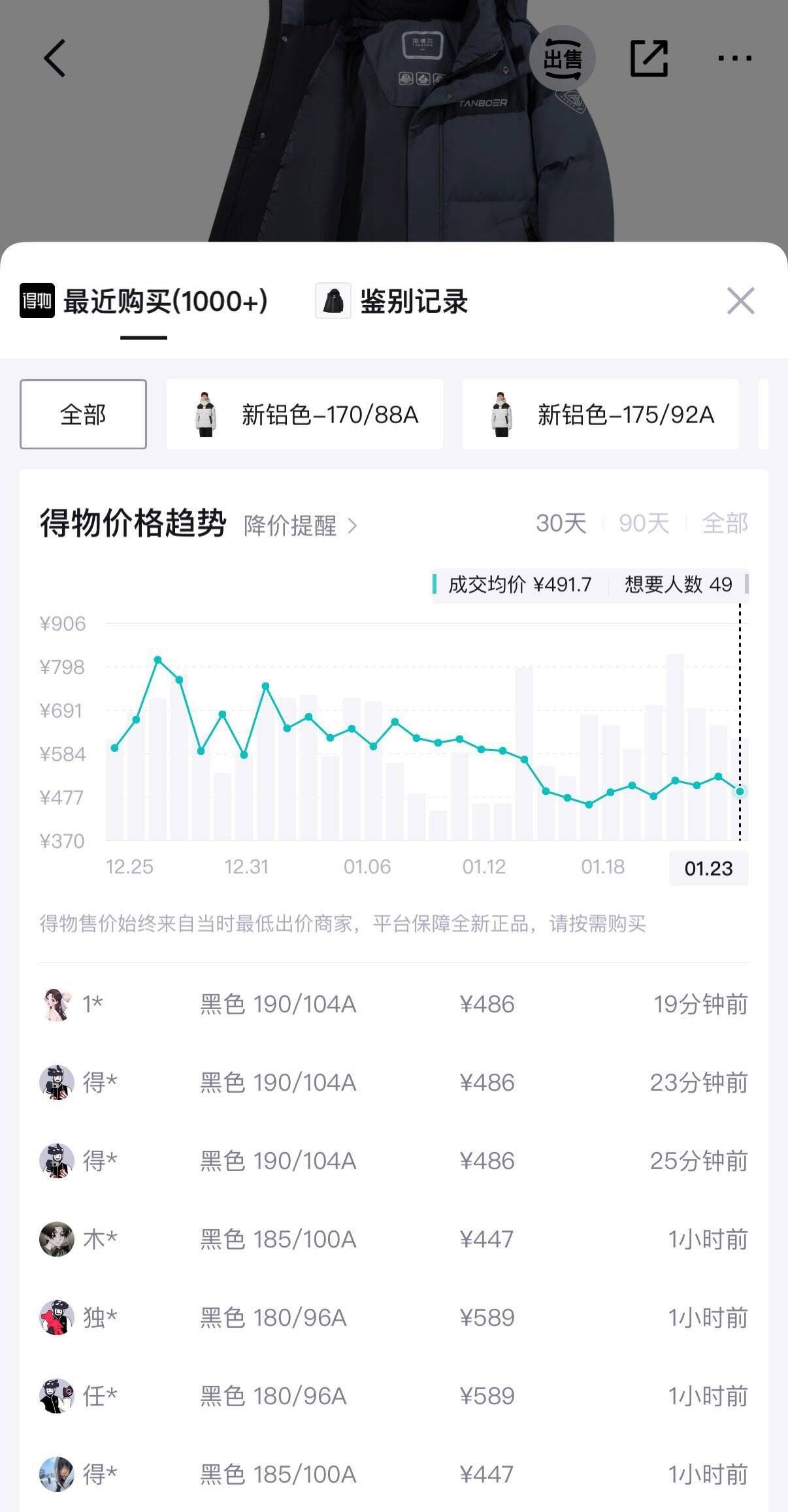
Task: Close the purchase records sheet
Action: (740, 301)
